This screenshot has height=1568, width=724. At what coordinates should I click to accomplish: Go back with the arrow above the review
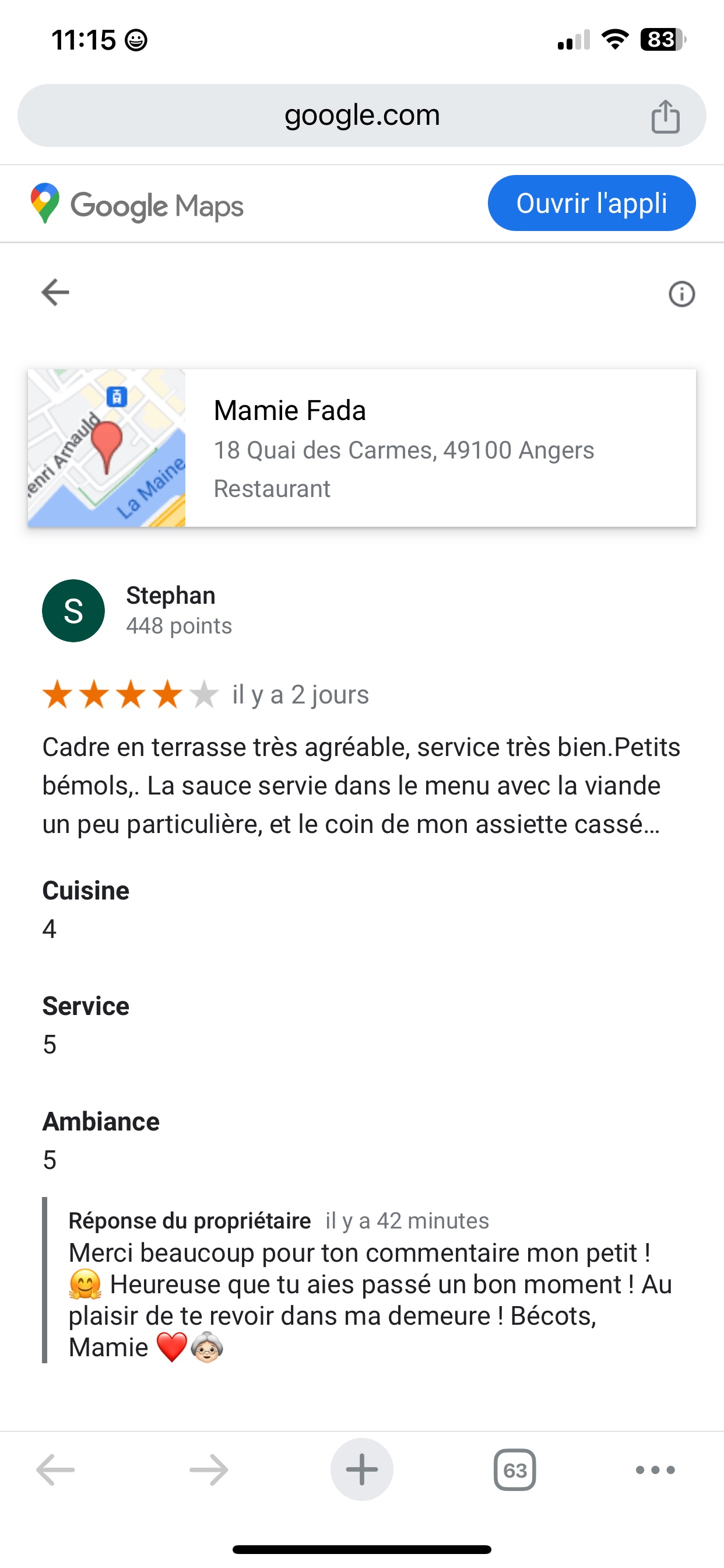(55, 292)
